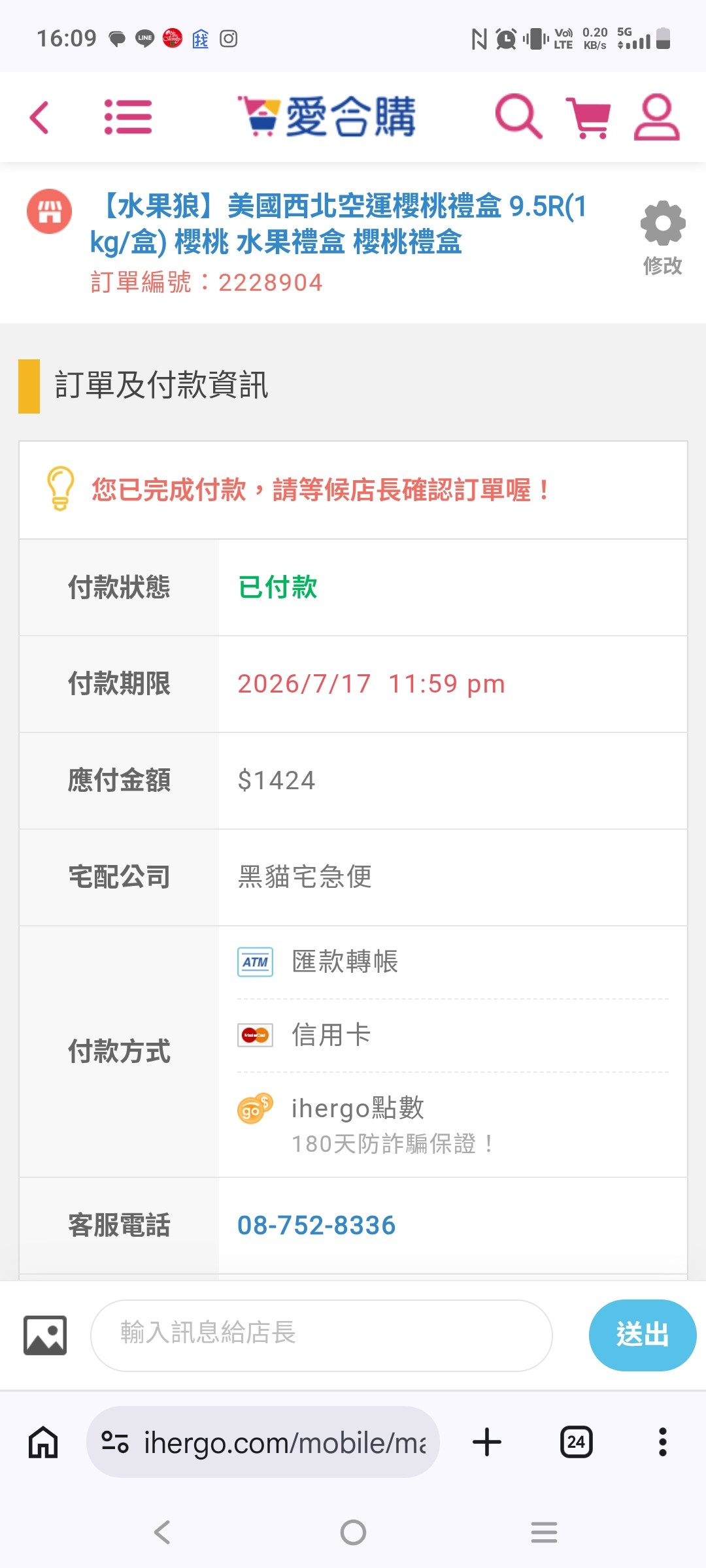This screenshot has height=1568, width=706.
Task: Open the browser overflow menu
Action: tap(663, 1442)
